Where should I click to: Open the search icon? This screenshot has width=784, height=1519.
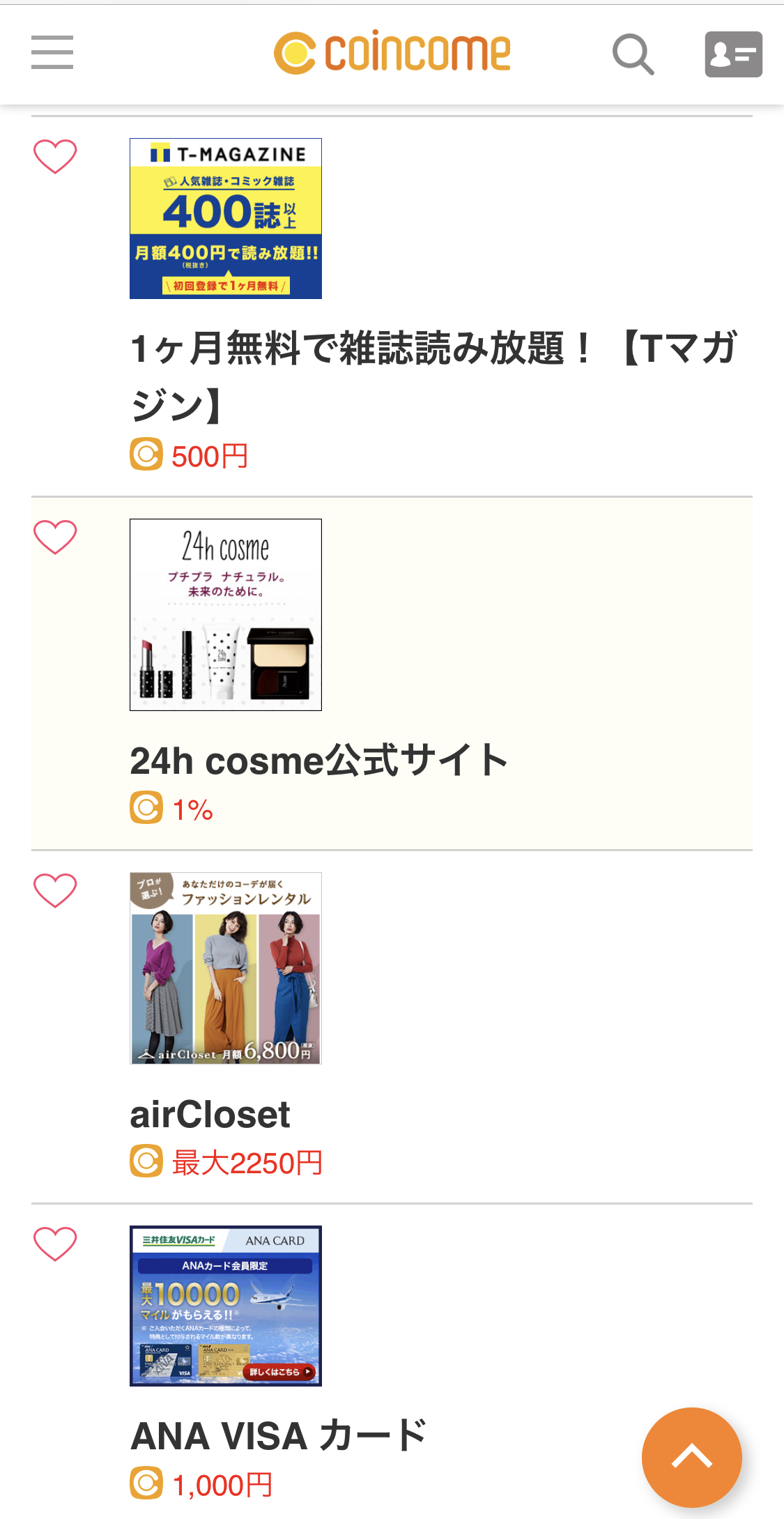tap(633, 54)
